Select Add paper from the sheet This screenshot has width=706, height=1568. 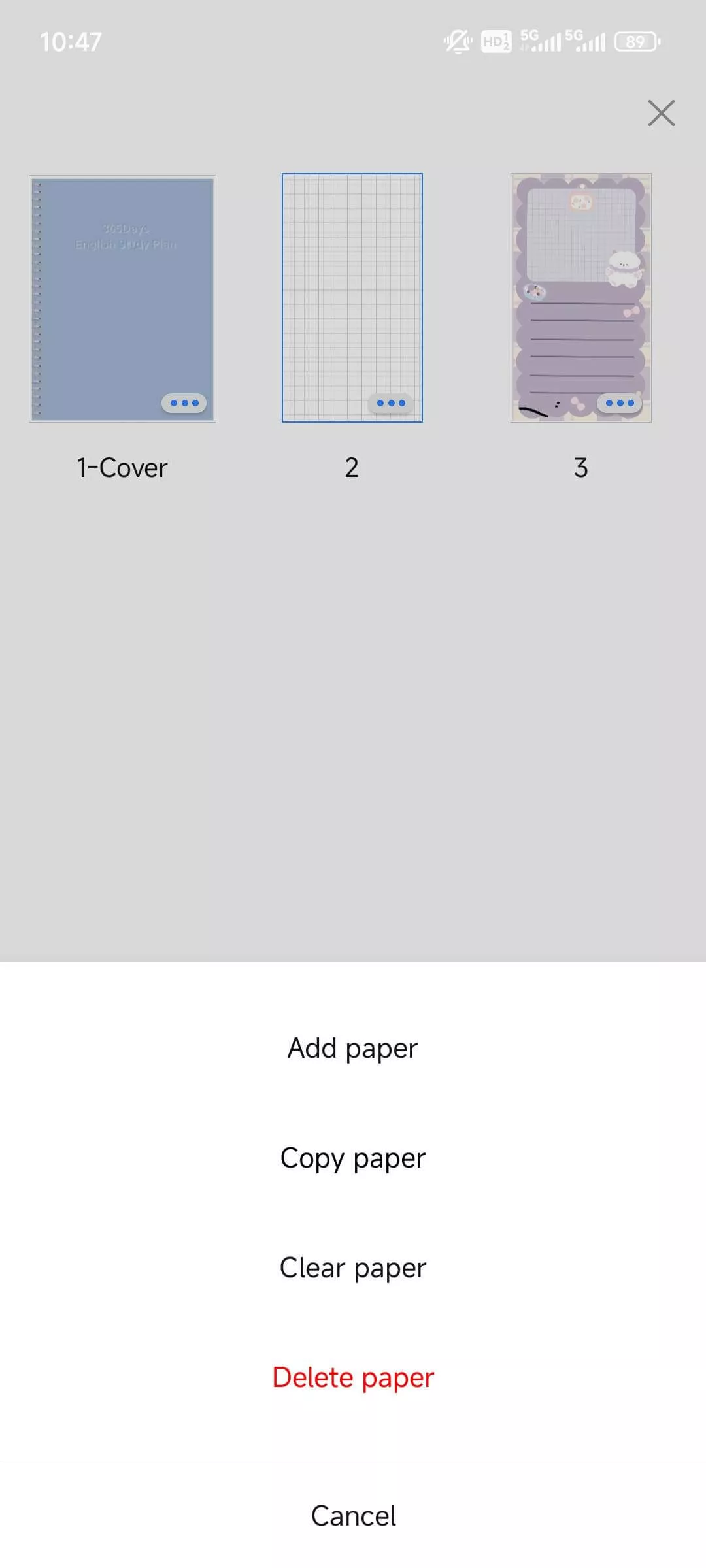pos(353,1049)
